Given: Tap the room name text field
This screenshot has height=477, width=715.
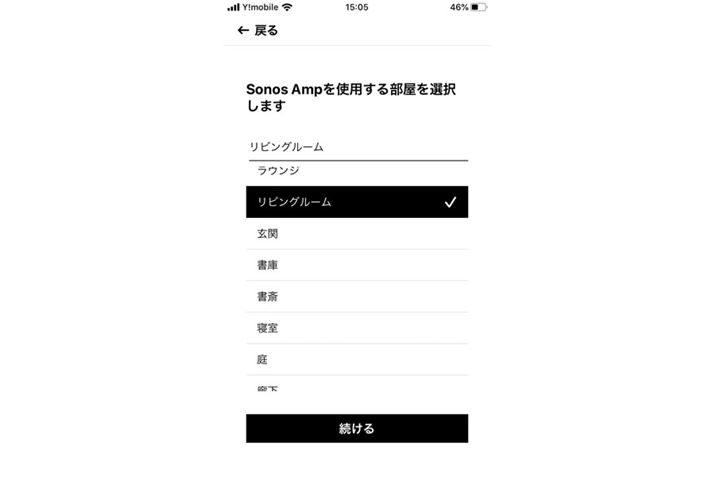Looking at the screenshot, I should tap(356, 147).
